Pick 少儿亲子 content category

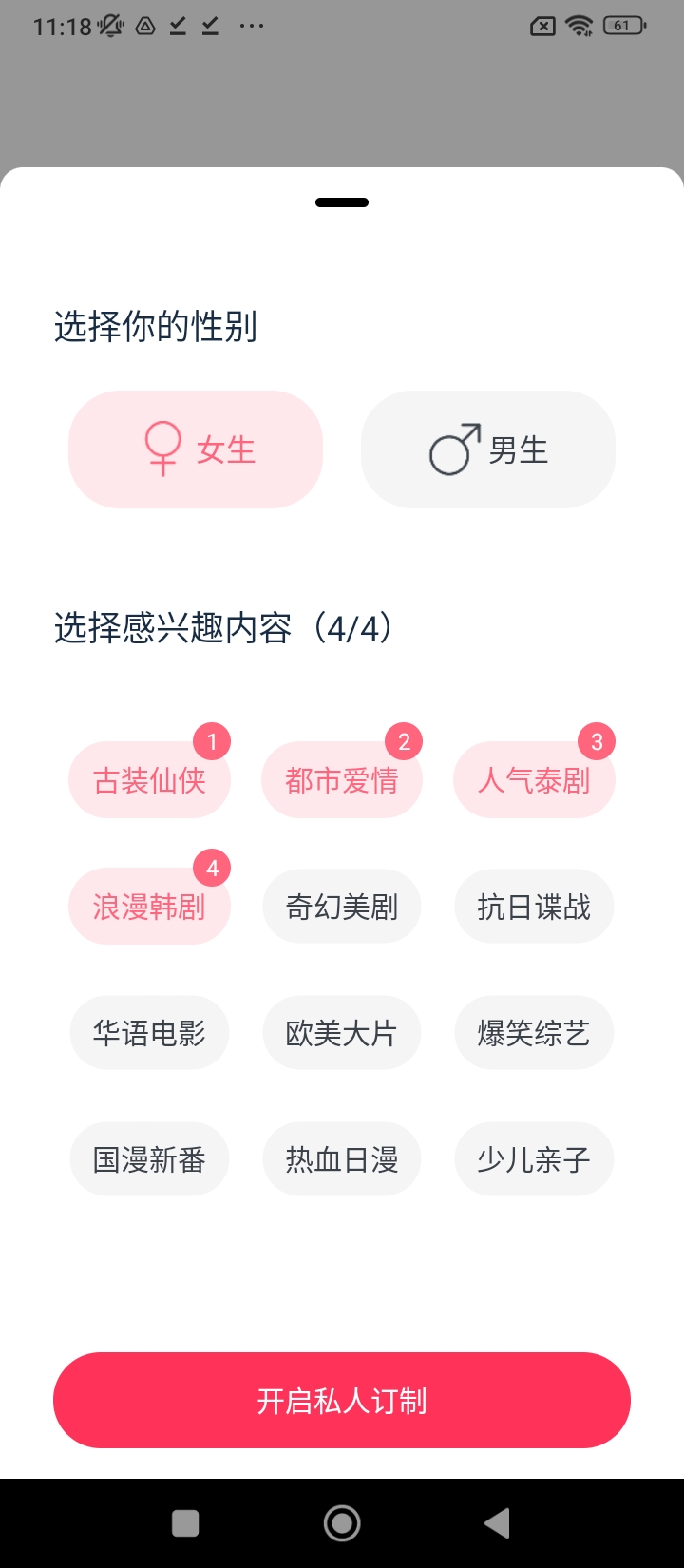click(534, 1159)
